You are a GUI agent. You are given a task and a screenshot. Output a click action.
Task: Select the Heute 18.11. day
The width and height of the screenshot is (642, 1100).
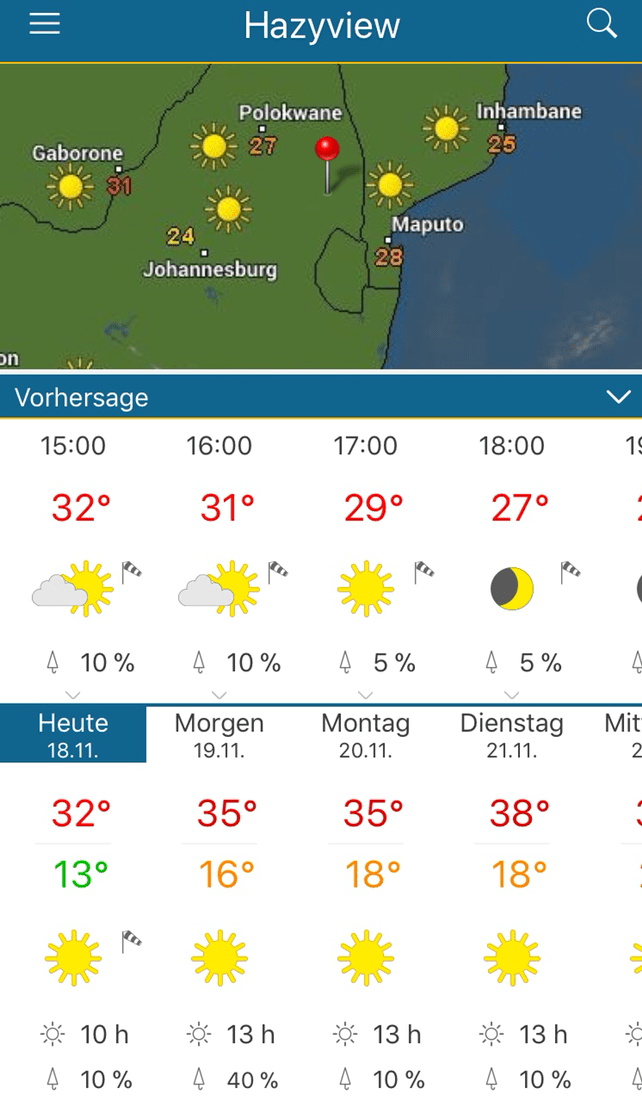coord(73,735)
